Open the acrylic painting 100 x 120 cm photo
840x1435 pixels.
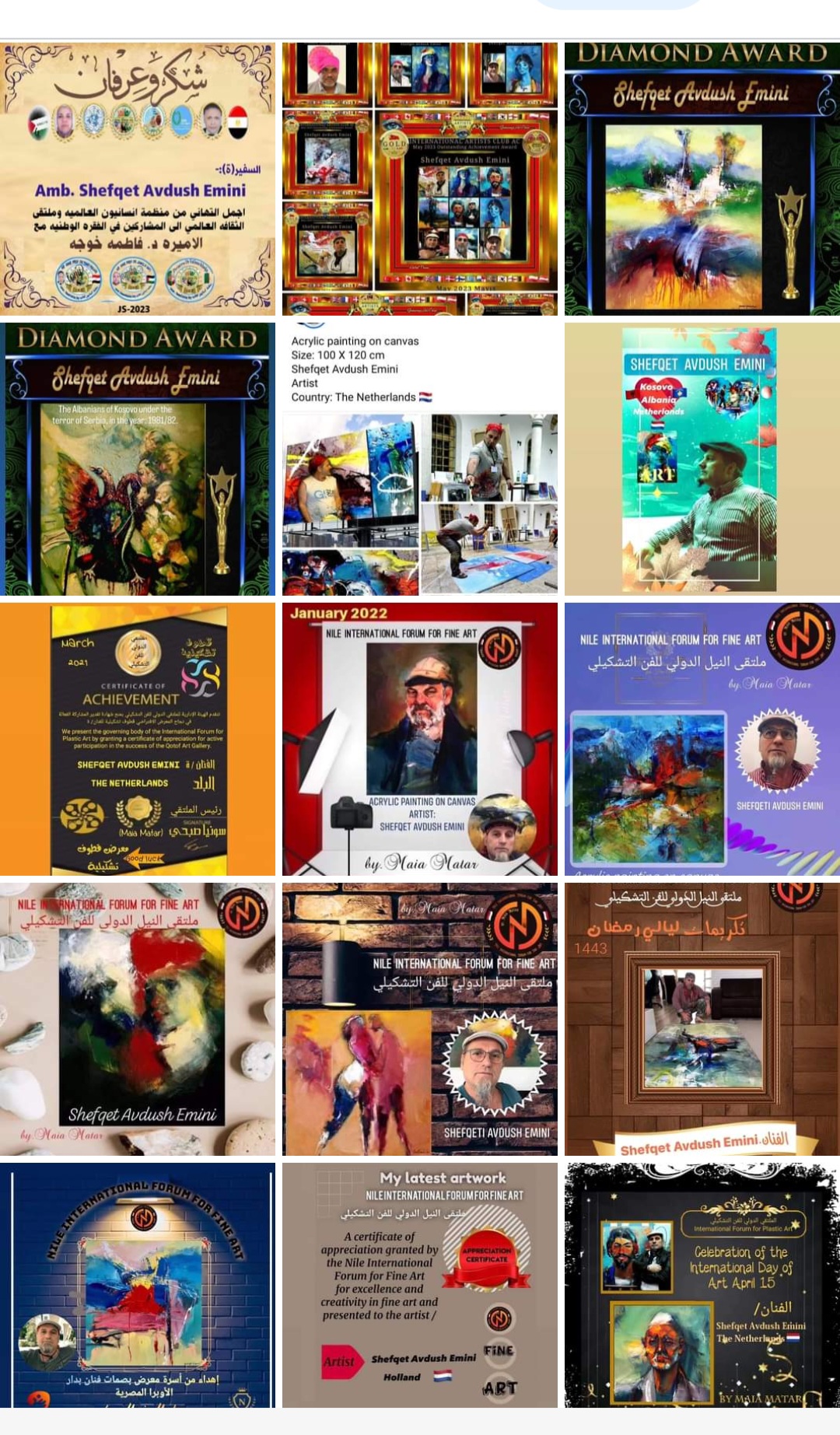(x=420, y=459)
